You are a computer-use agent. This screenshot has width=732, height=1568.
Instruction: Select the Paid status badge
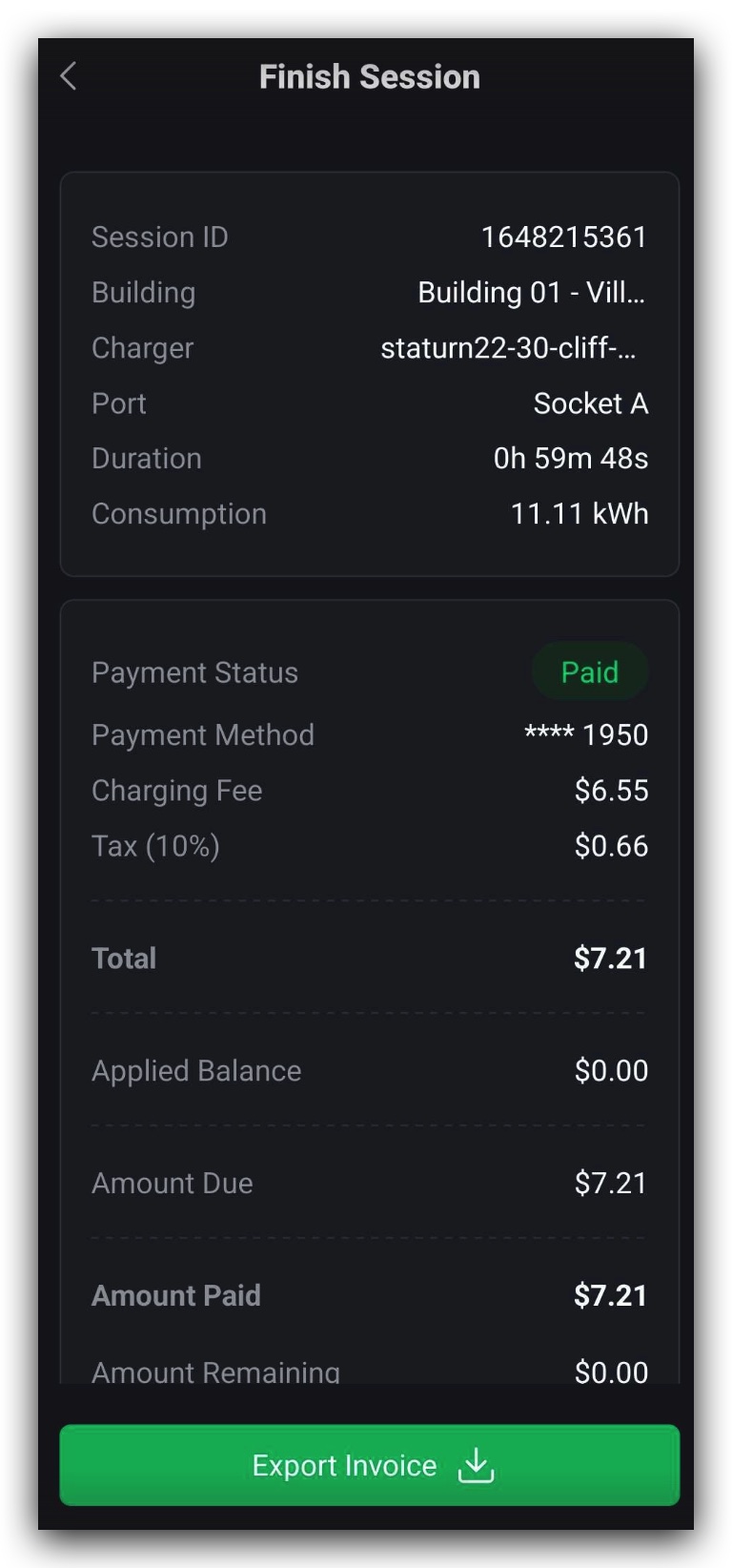(x=589, y=671)
